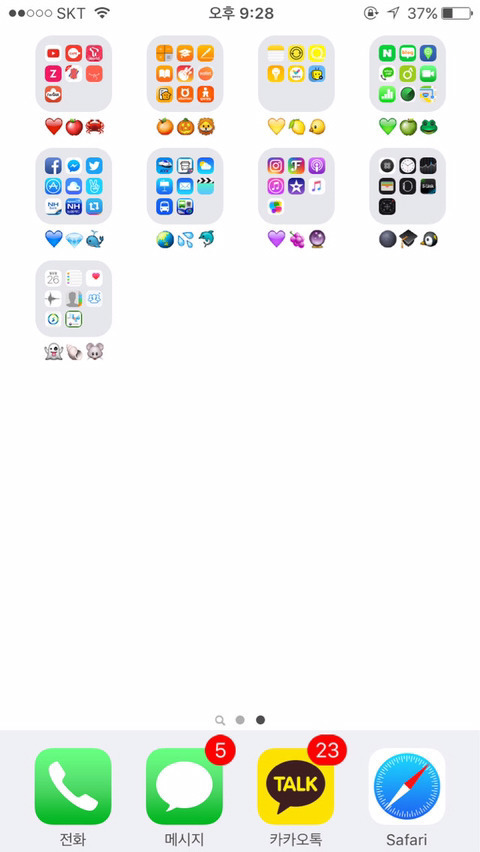Open the folder labeled earth, droplets, dolphin

185,186
